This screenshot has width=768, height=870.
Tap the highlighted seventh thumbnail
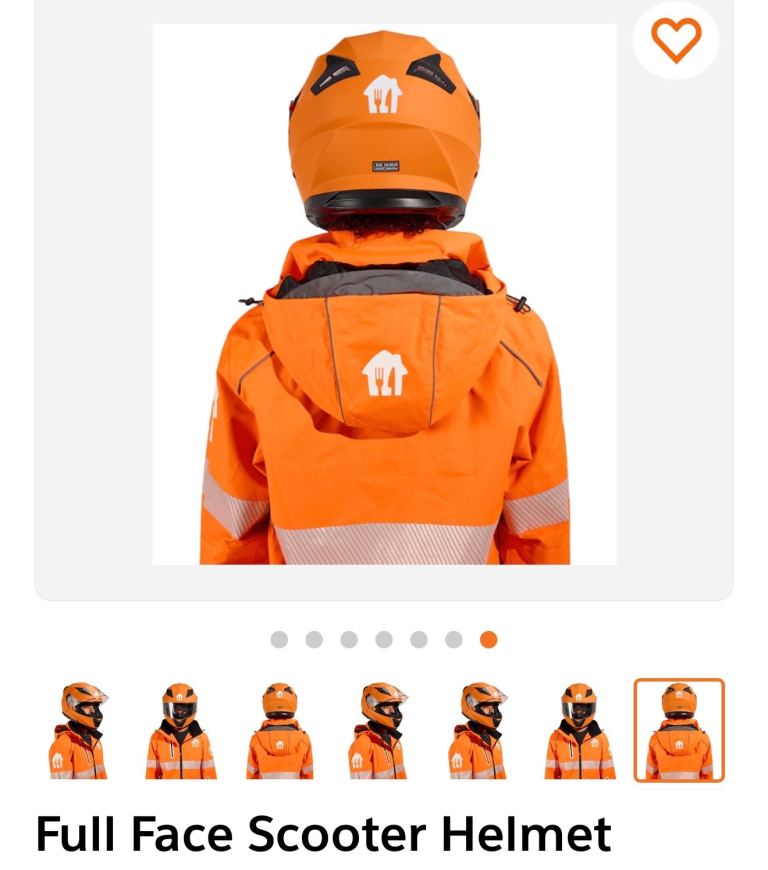tap(679, 731)
